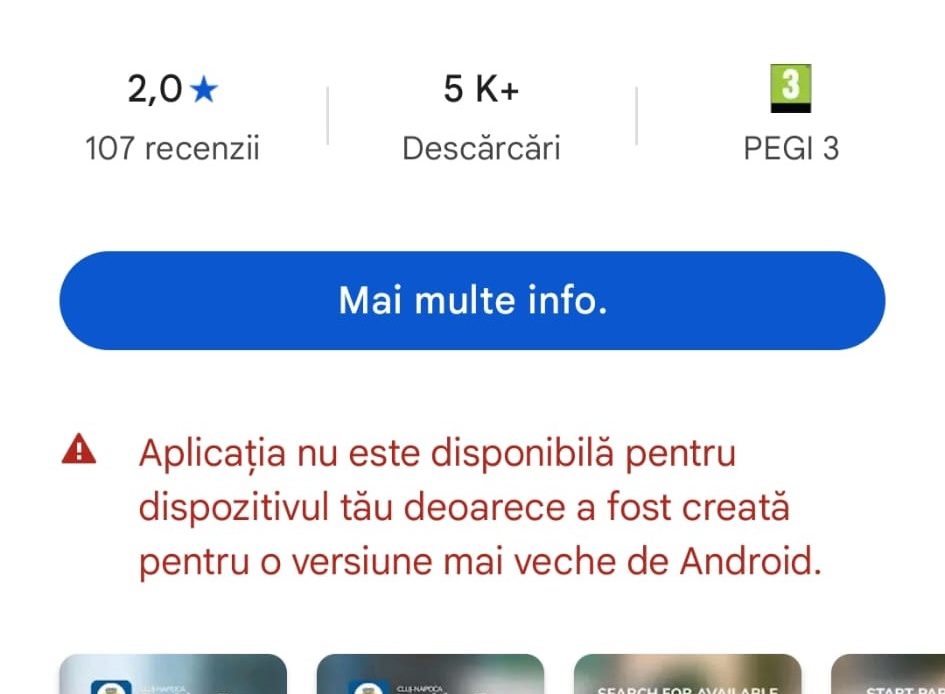
Task: Open the Search For Available screenshot
Action: coord(687,676)
